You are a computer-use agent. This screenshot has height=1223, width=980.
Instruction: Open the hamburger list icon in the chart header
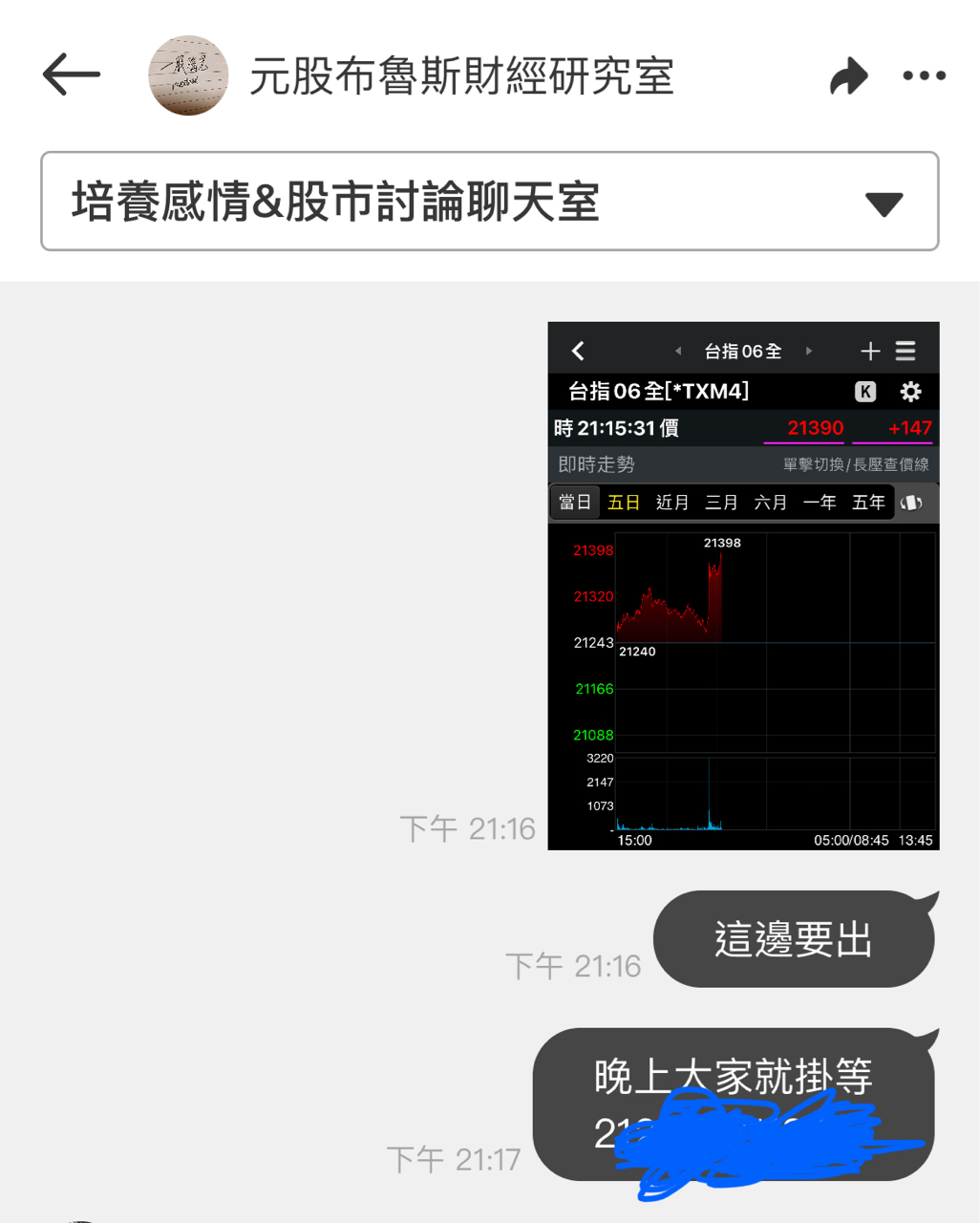tap(907, 351)
